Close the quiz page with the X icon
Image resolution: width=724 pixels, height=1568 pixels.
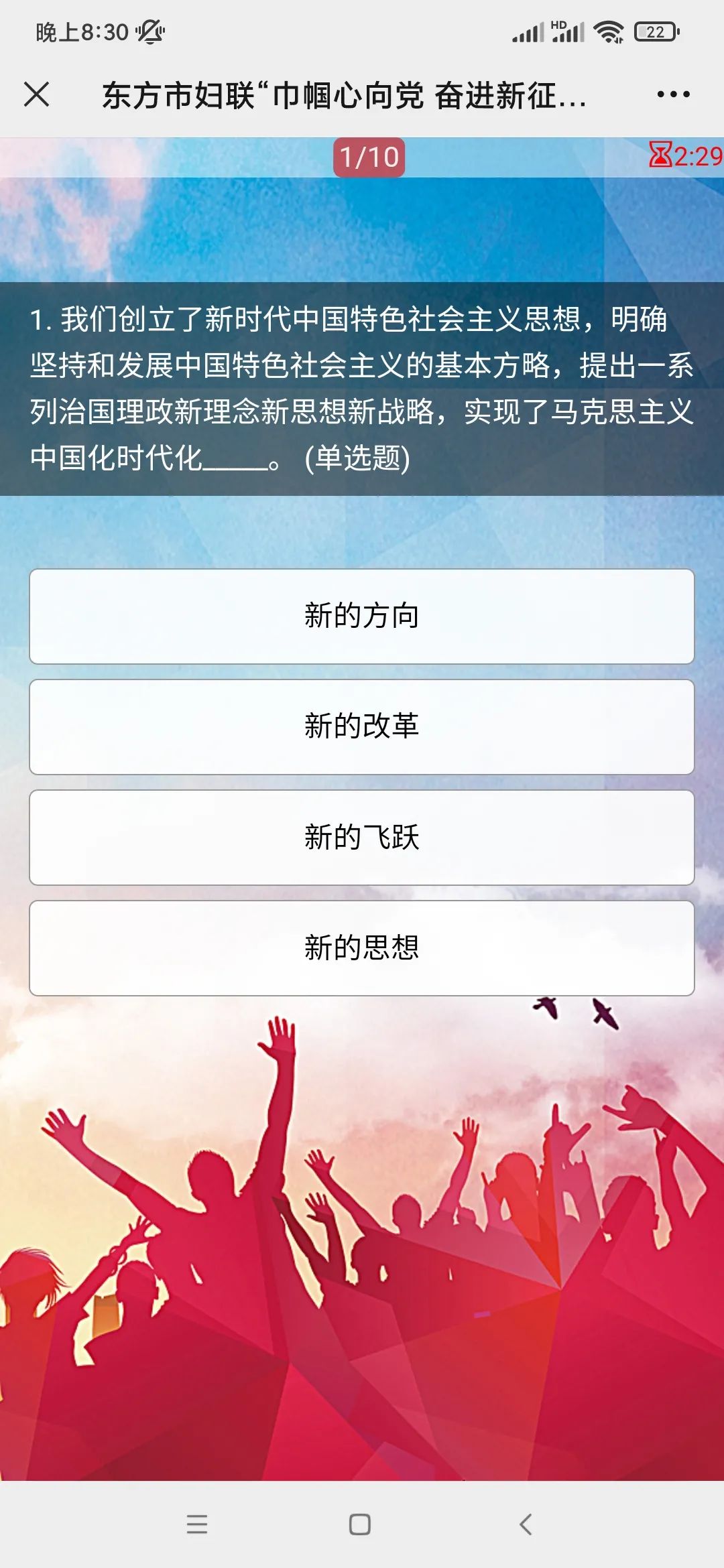36,94
